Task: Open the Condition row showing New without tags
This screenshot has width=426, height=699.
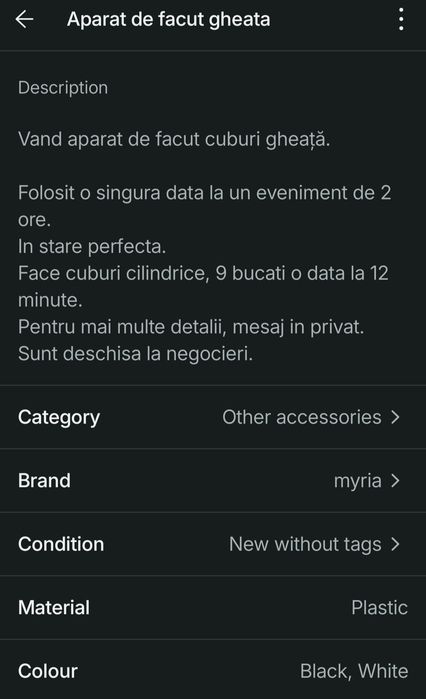Action: 213,544
